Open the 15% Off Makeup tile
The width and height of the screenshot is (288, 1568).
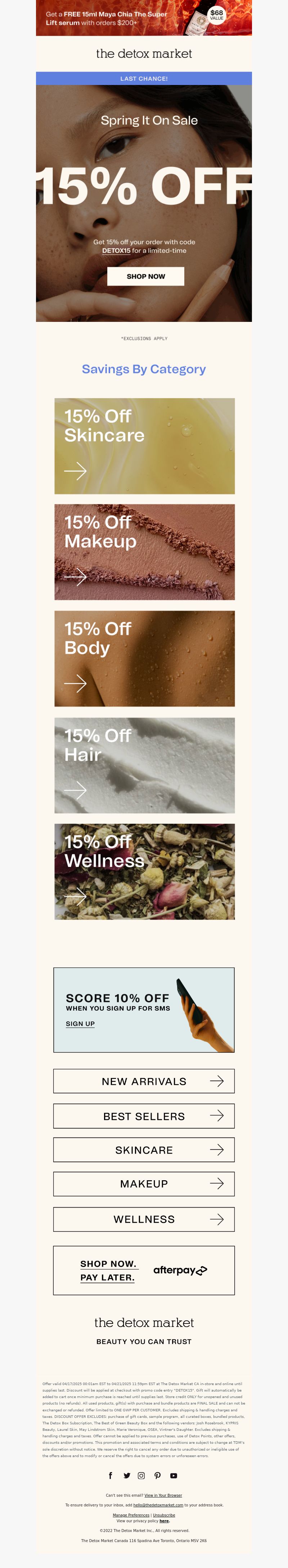(x=144, y=552)
